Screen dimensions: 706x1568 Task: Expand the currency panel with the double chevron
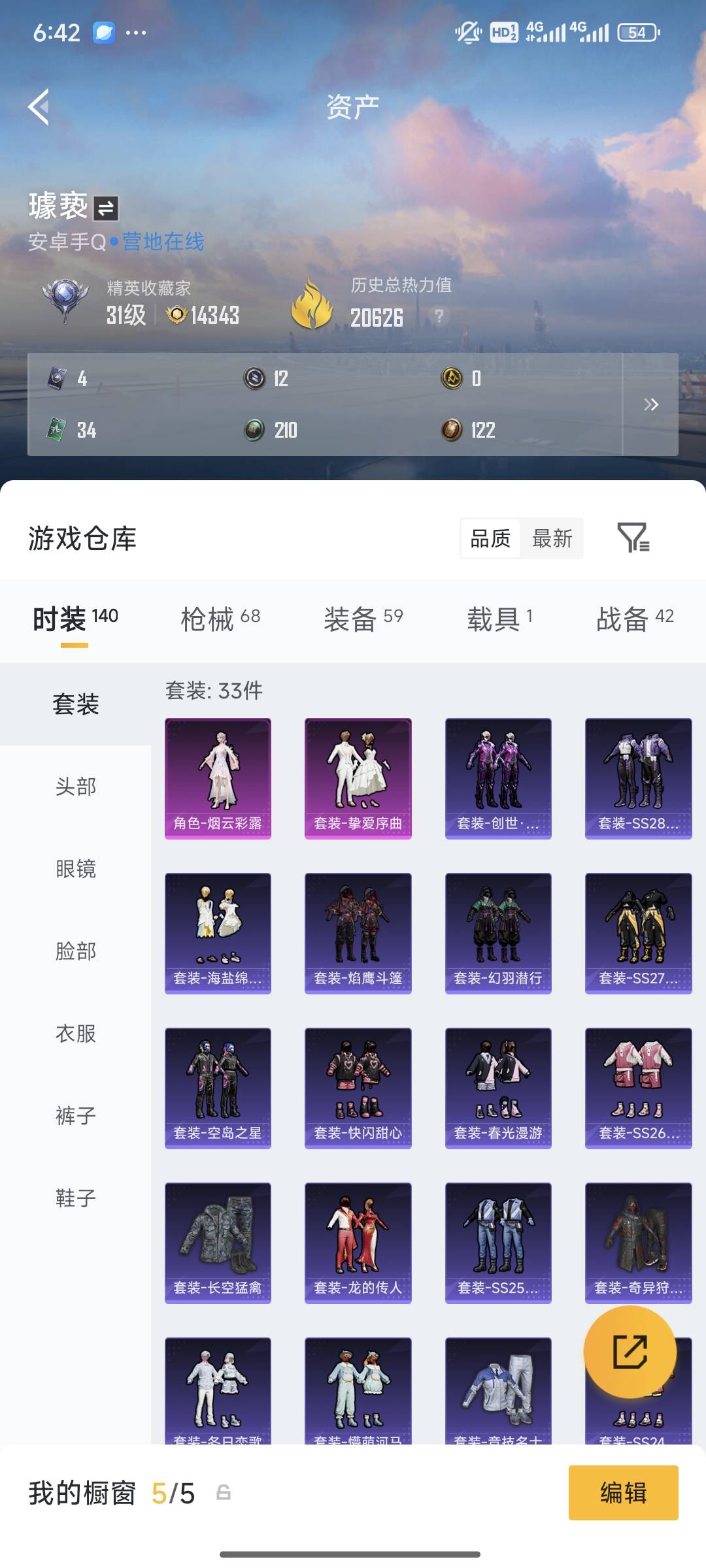[651, 405]
